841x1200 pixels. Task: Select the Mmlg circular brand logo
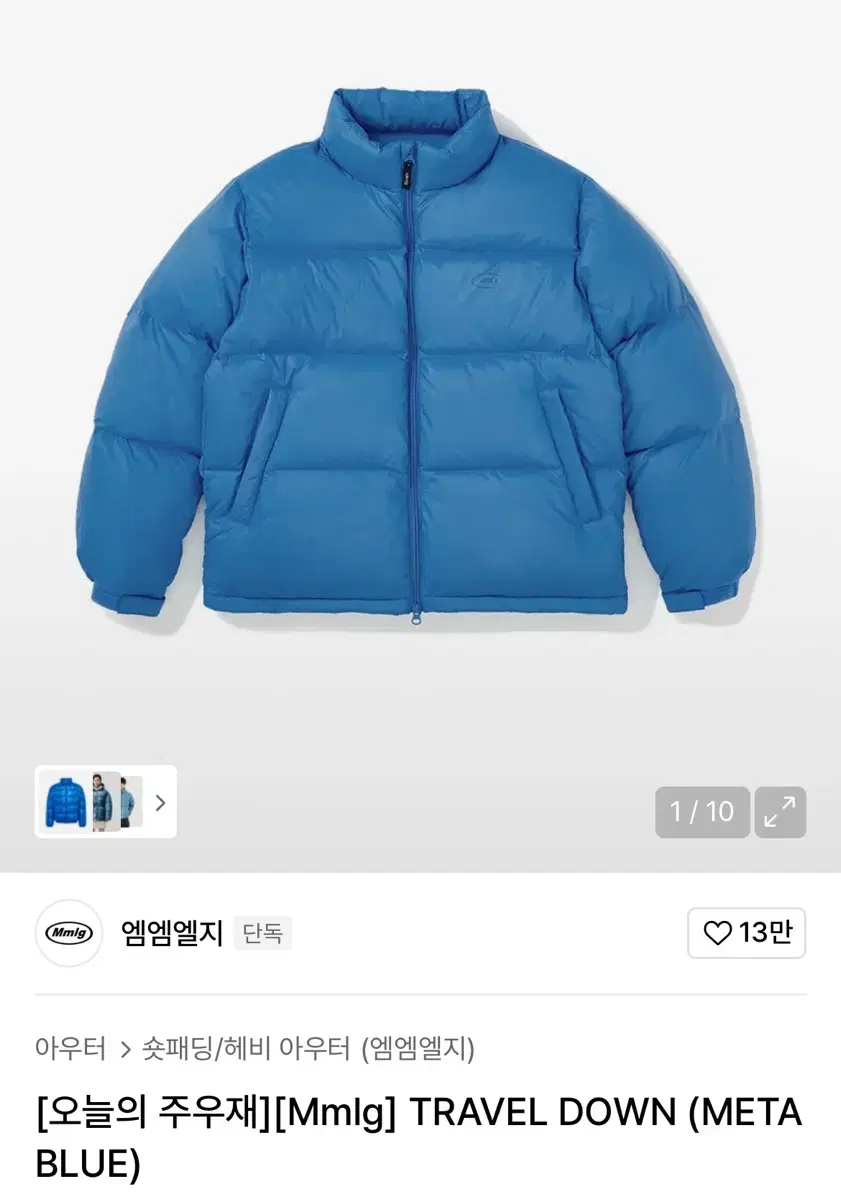pos(66,933)
